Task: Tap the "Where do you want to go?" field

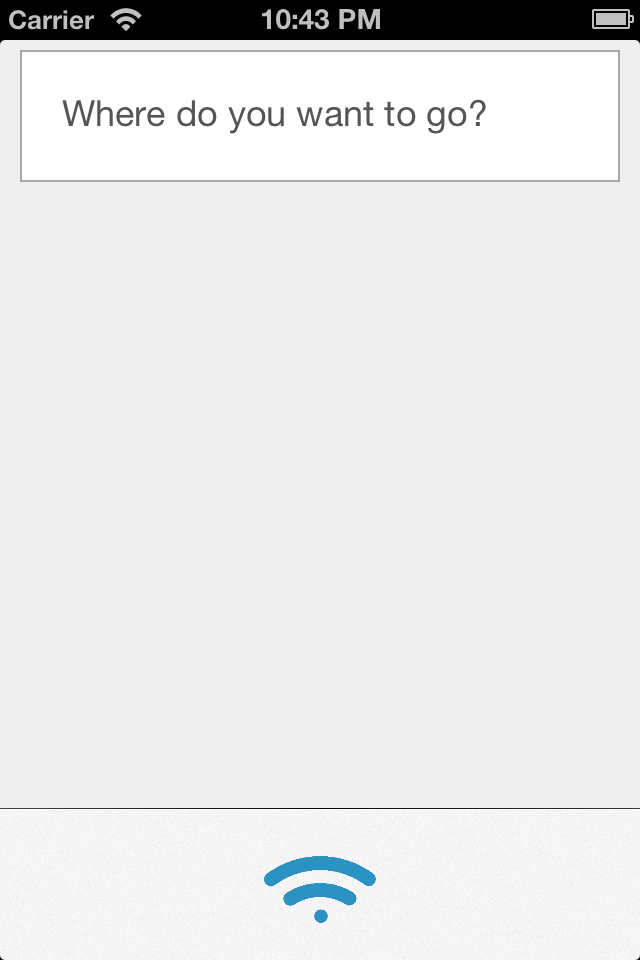Action: pyautogui.click(x=320, y=116)
